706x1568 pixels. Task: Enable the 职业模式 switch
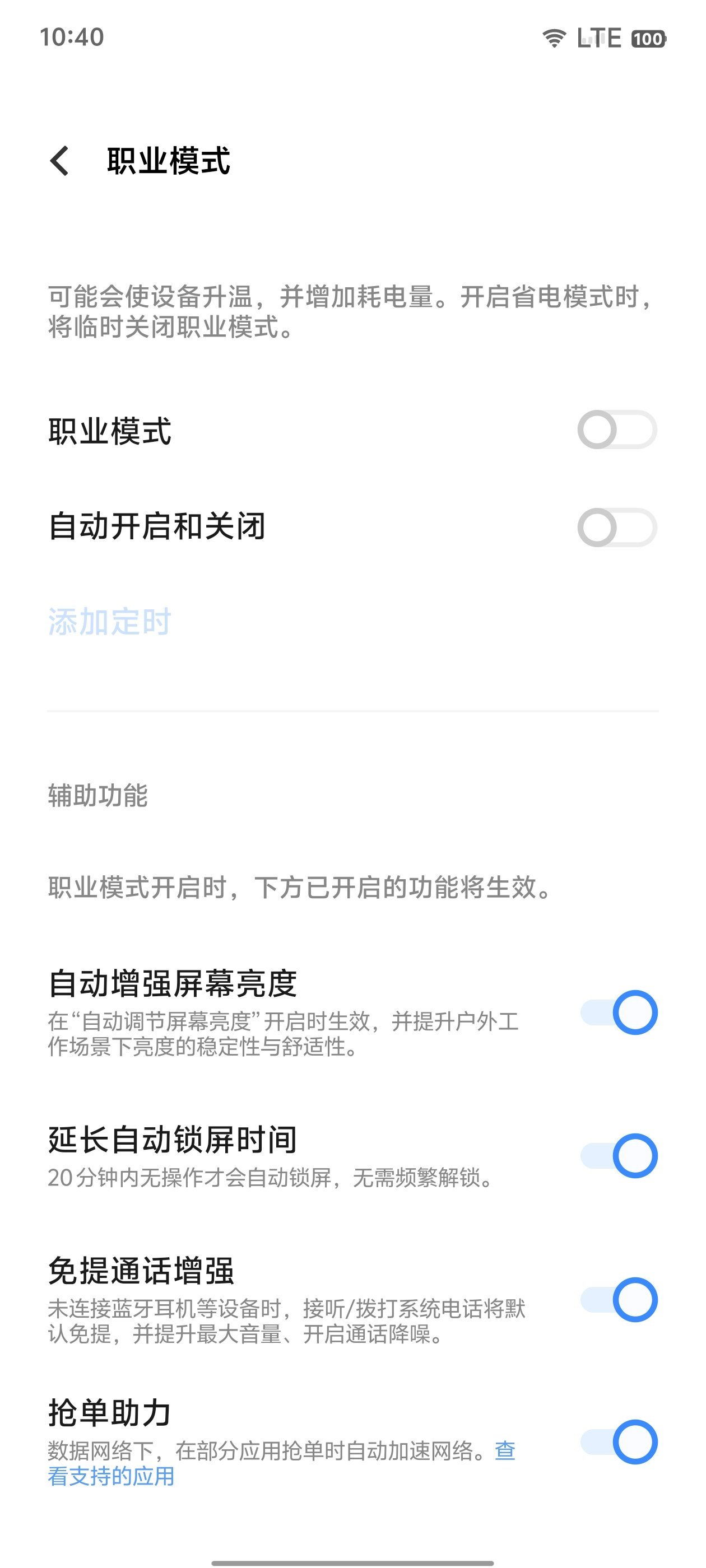616,430
